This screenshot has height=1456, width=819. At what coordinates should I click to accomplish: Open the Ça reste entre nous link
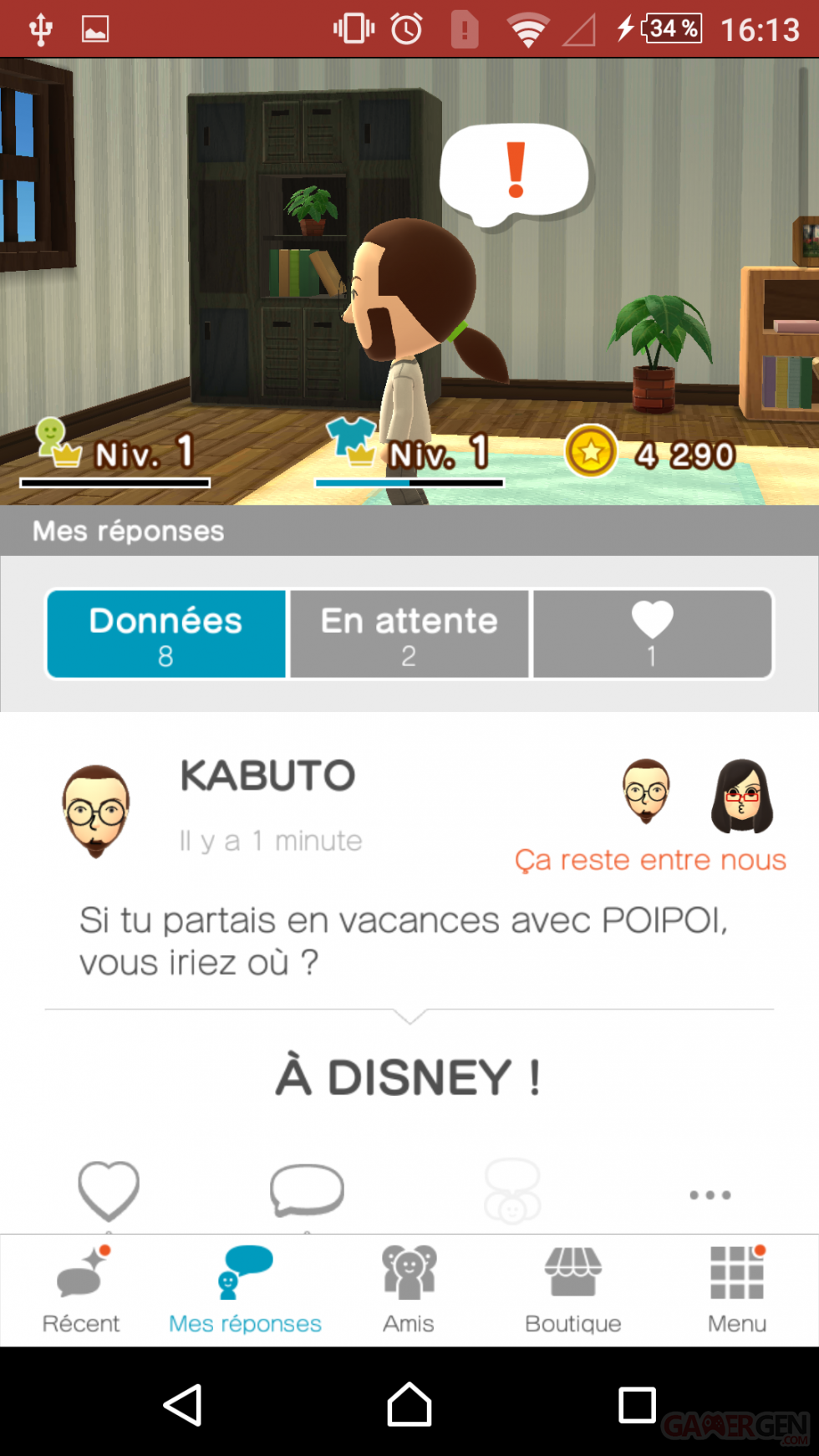pos(651,859)
